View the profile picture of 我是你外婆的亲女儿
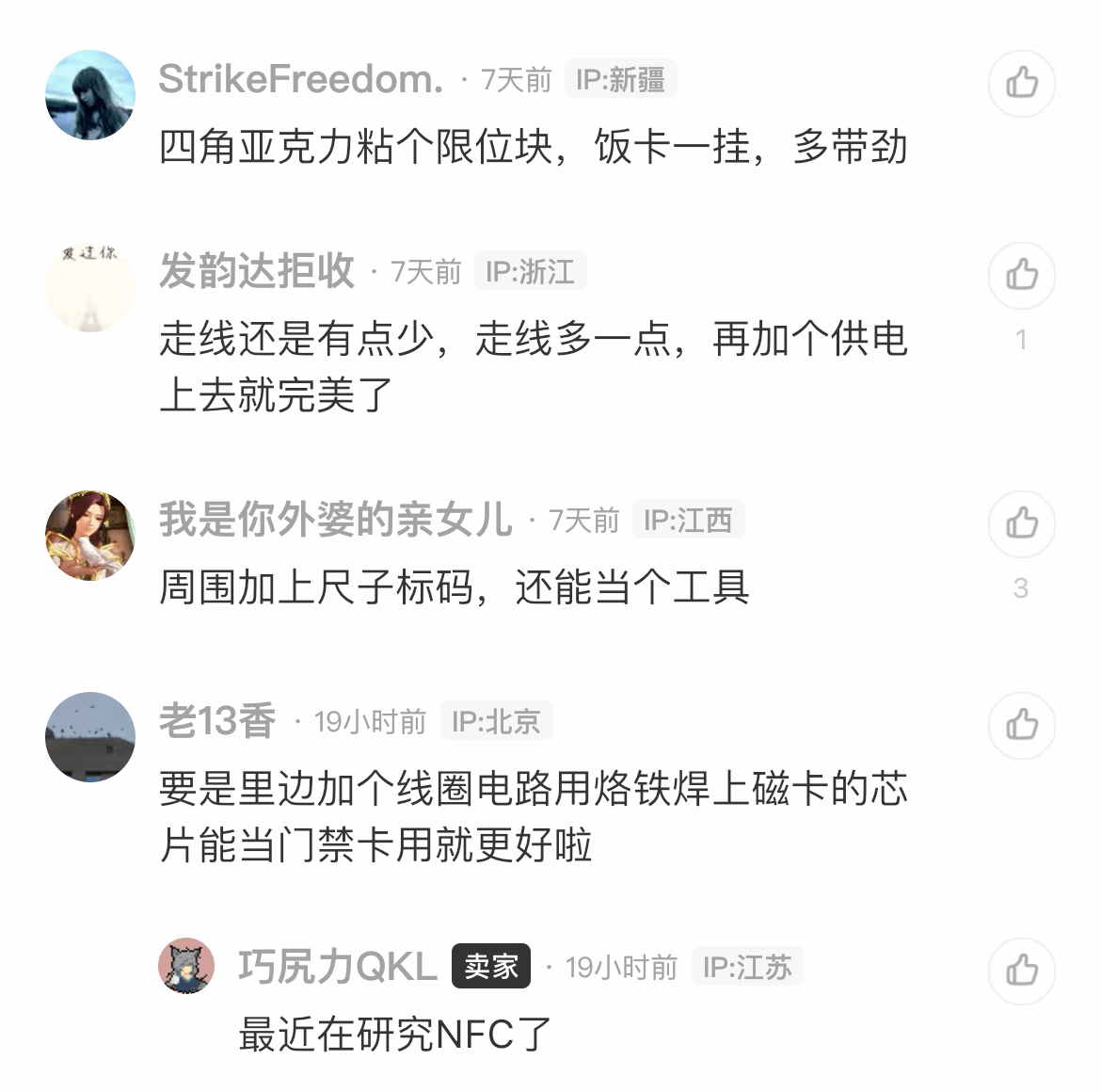 pyautogui.click(x=90, y=535)
